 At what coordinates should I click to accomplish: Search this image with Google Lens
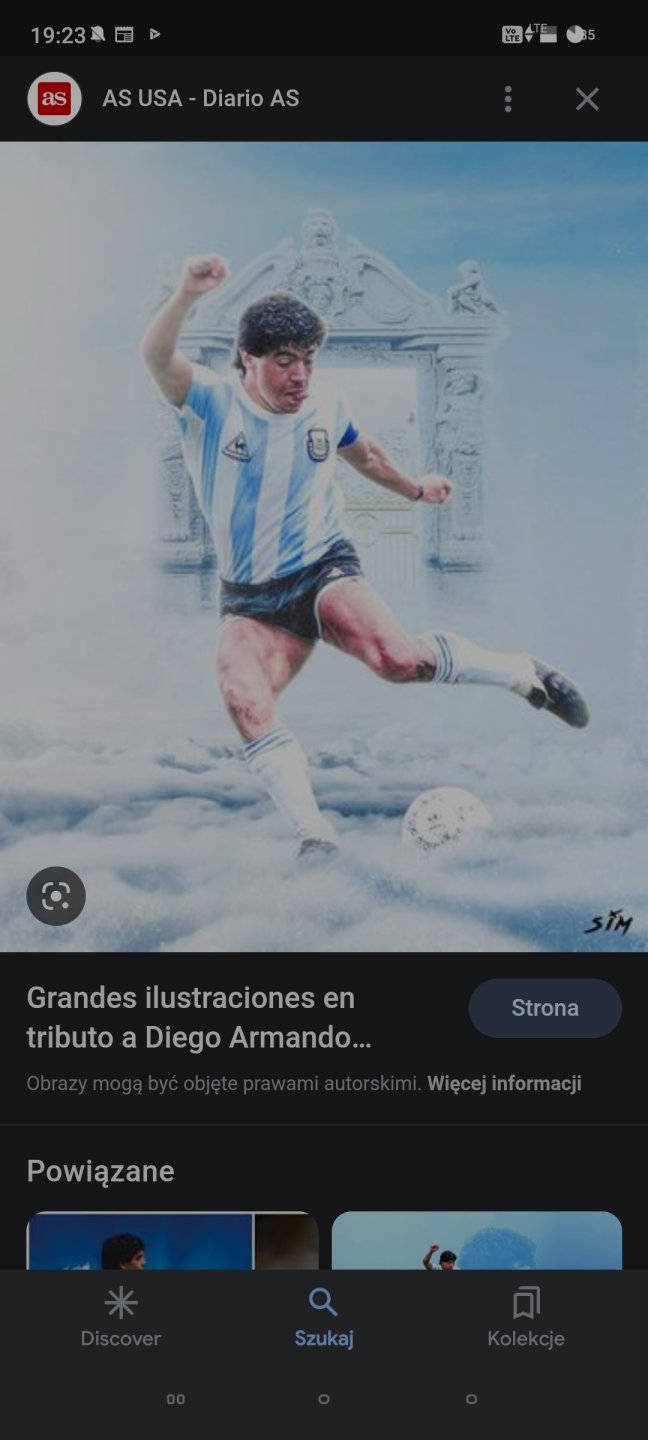[x=56, y=896]
